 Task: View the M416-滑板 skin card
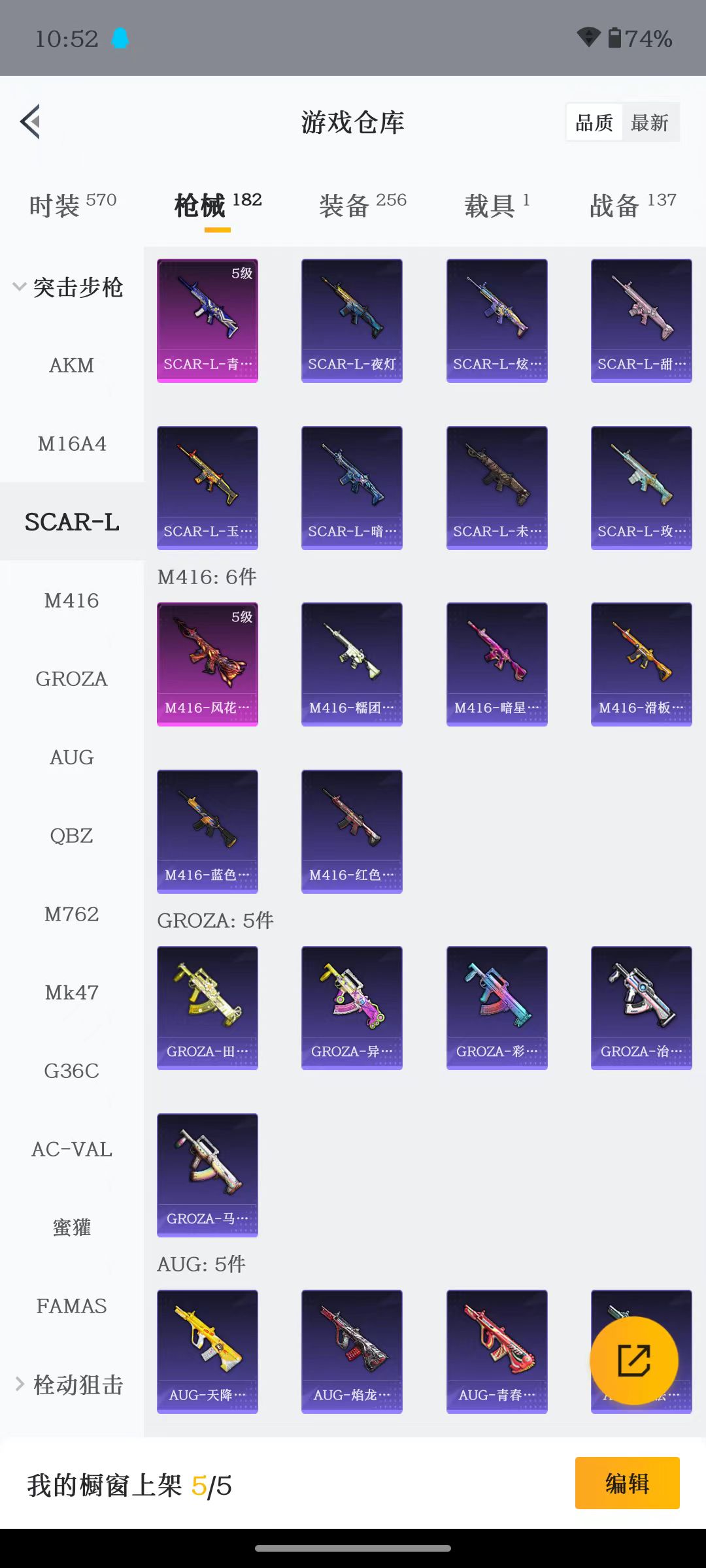(641, 664)
